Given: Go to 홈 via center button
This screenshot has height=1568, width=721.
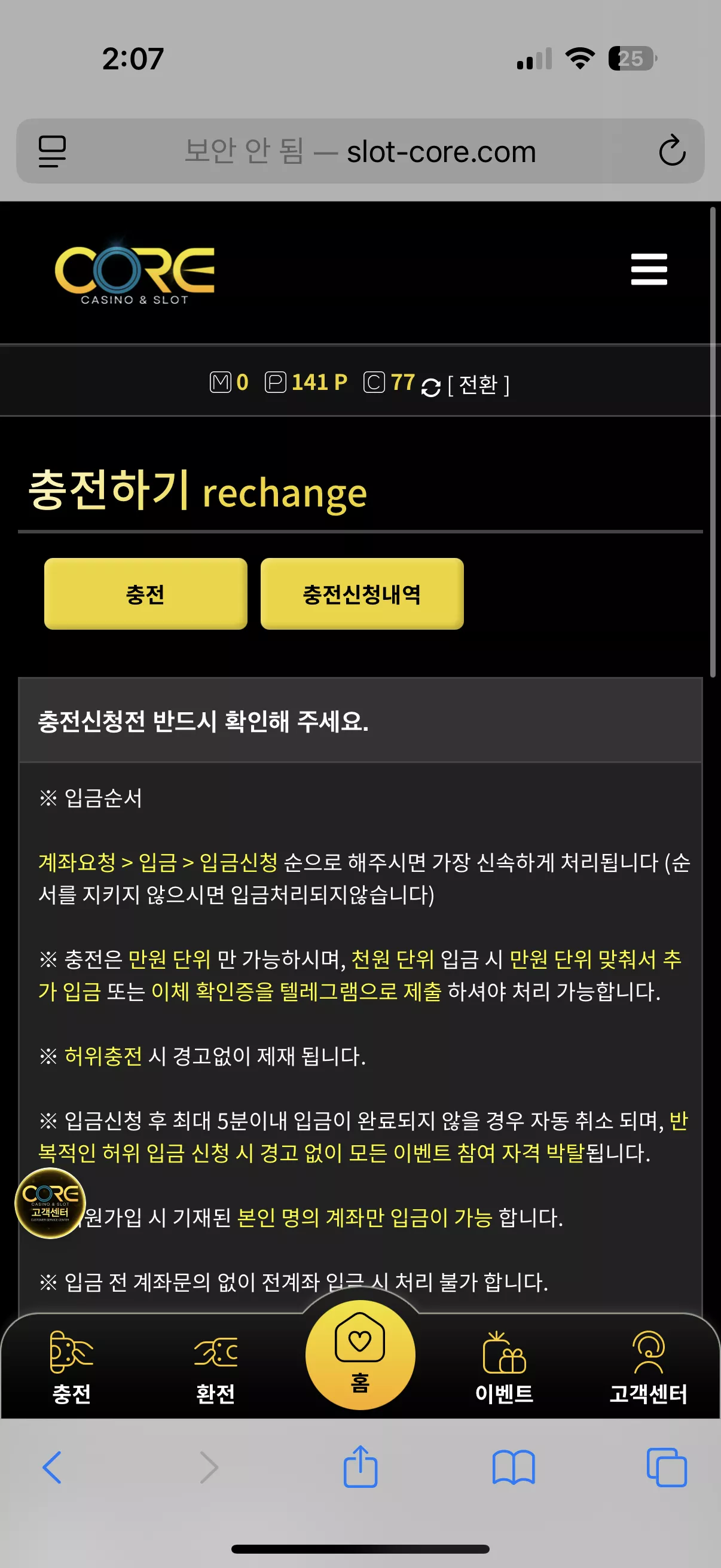Looking at the screenshot, I should click(x=360, y=1355).
